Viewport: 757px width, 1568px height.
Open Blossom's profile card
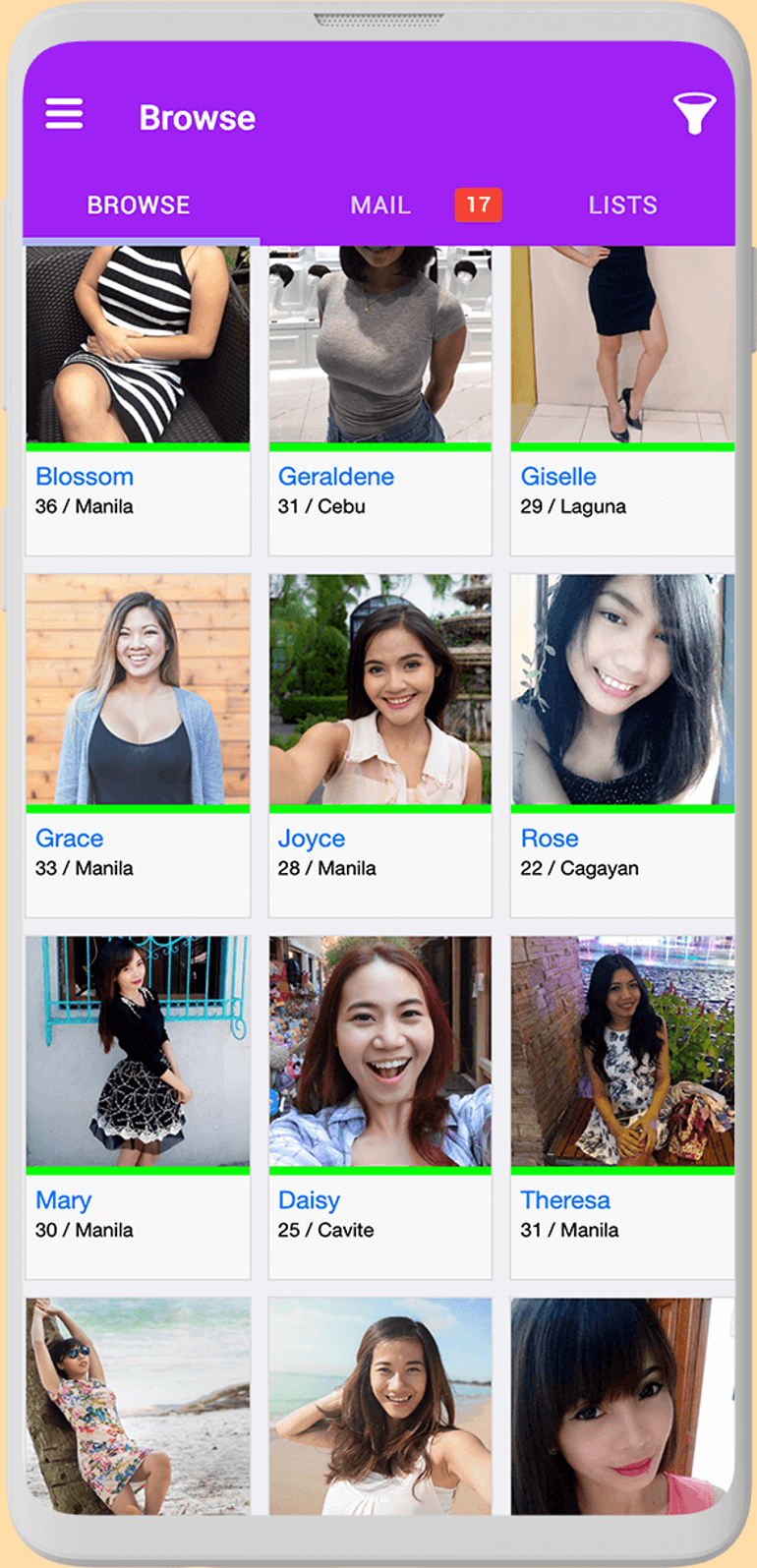point(138,401)
